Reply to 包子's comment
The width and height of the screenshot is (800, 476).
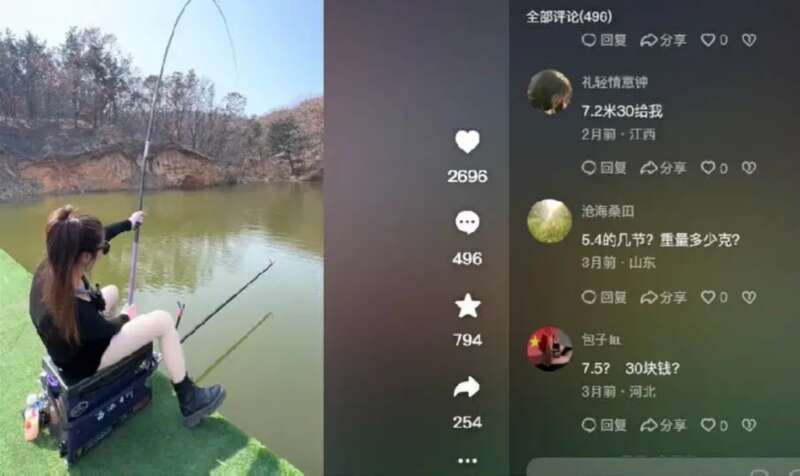604,426
